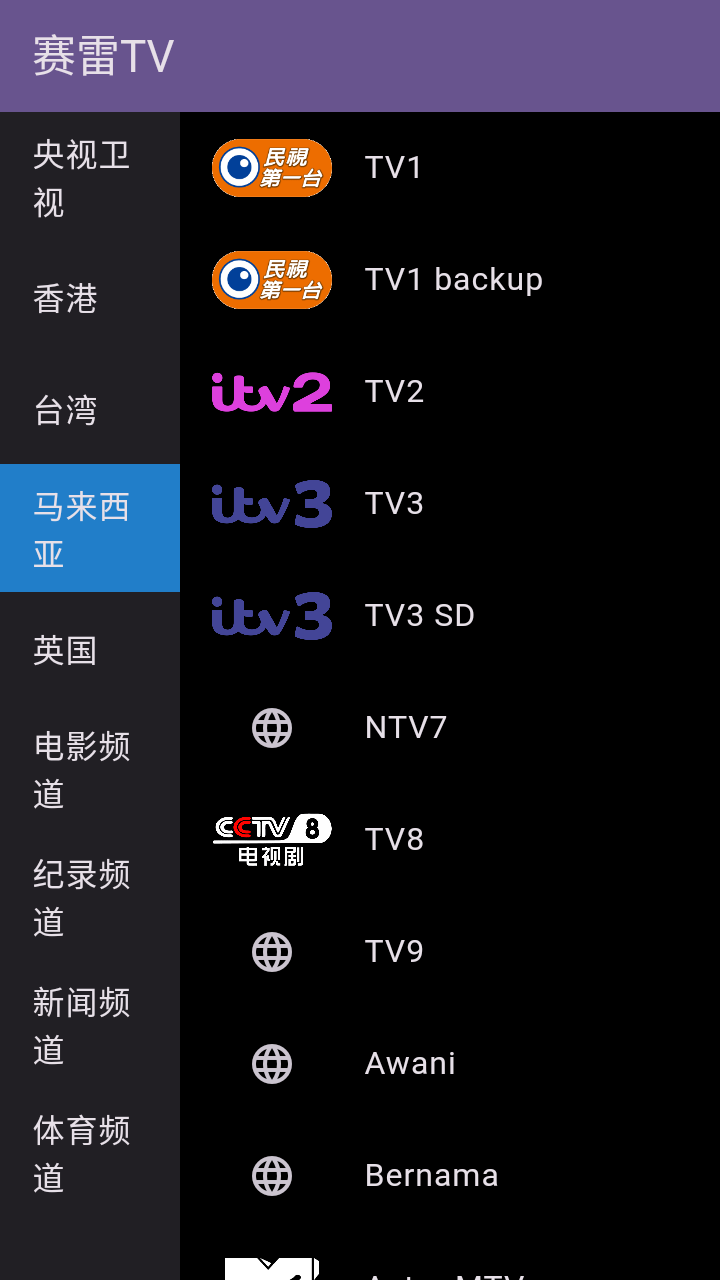This screenshot has height=1280, width=720.
Task: Select the 民視第一台 logo next to TV1
Action: [x=272, y=168]
